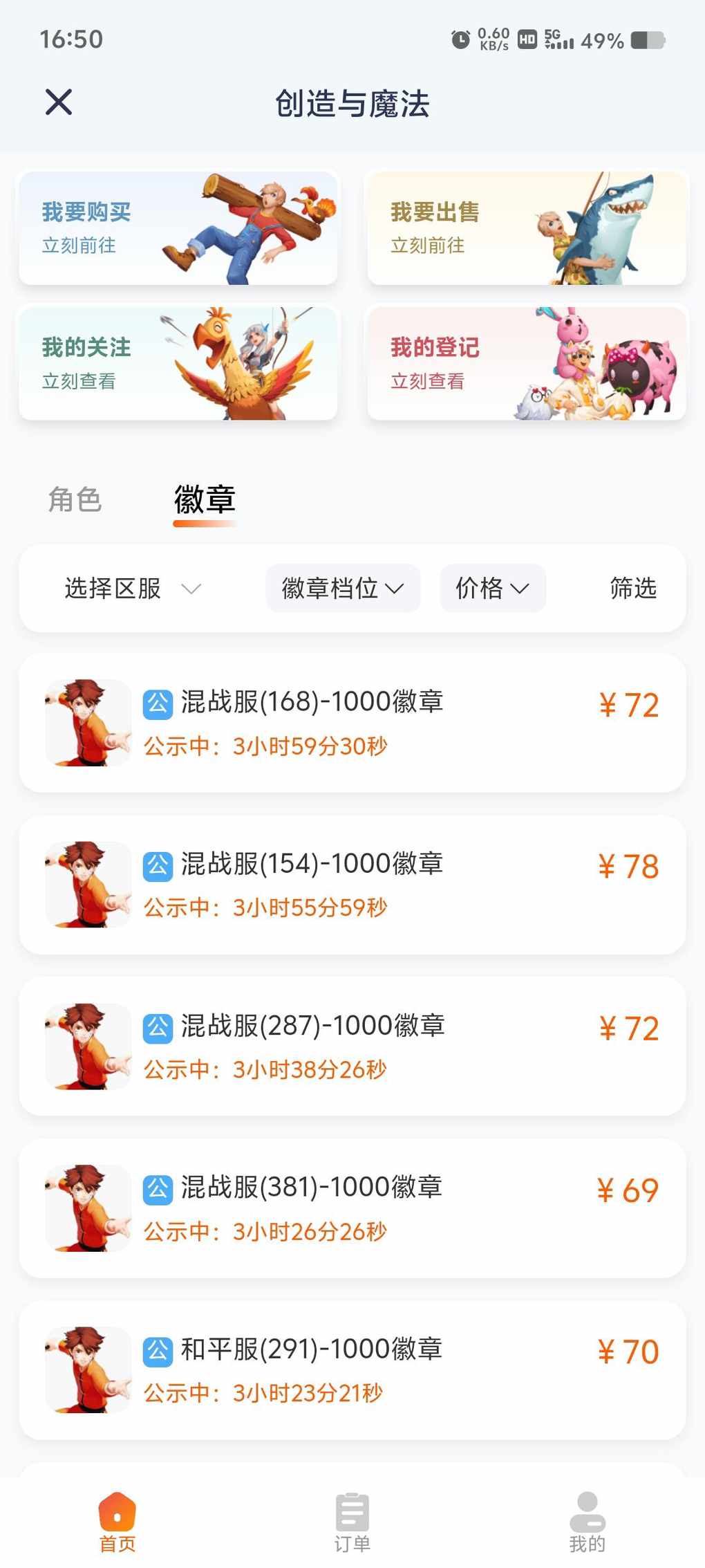Screen dimensions: 705x1568
Task: Select the 徽章 tab
Action: click(205, 499)
